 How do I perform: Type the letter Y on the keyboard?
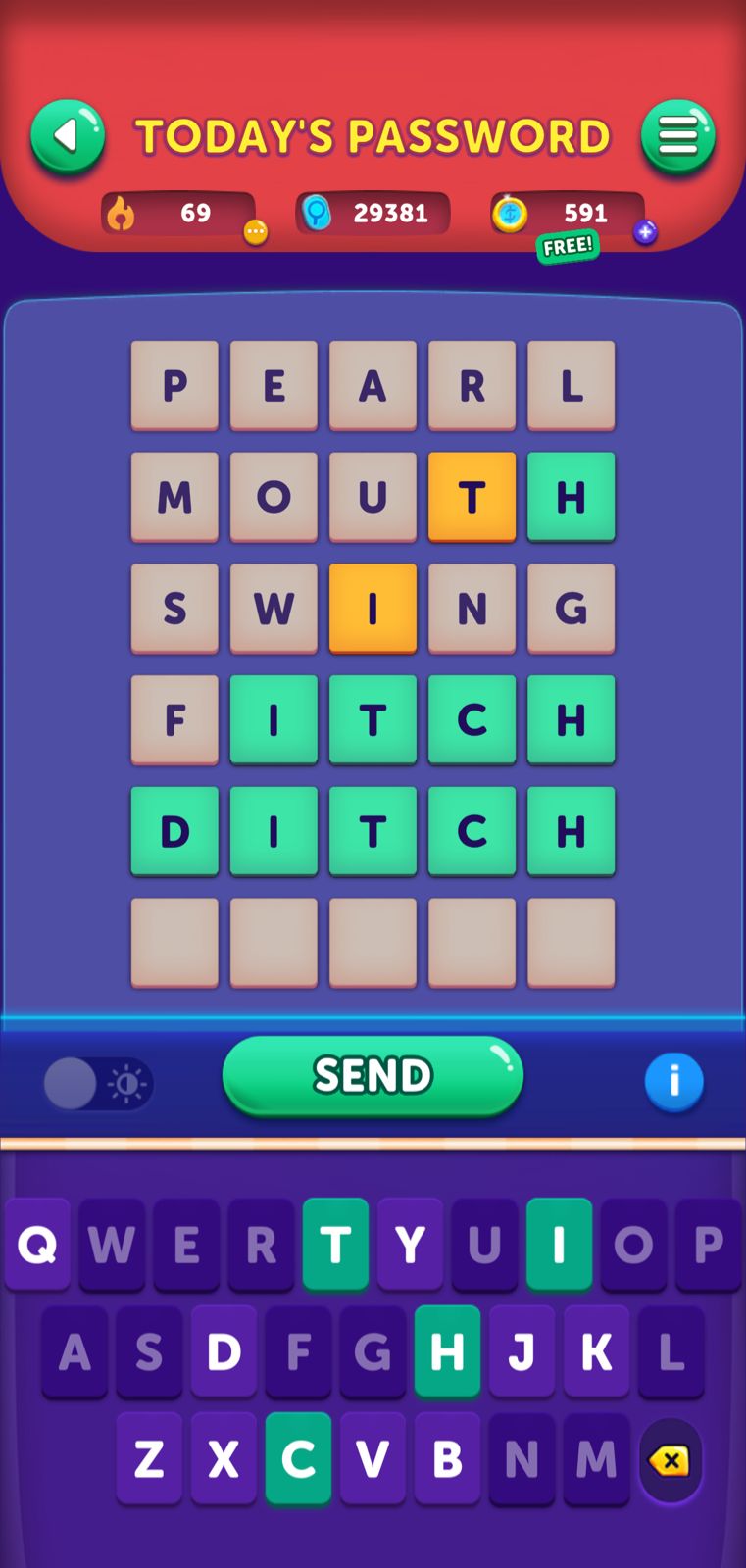click(x=410, y=1245)
